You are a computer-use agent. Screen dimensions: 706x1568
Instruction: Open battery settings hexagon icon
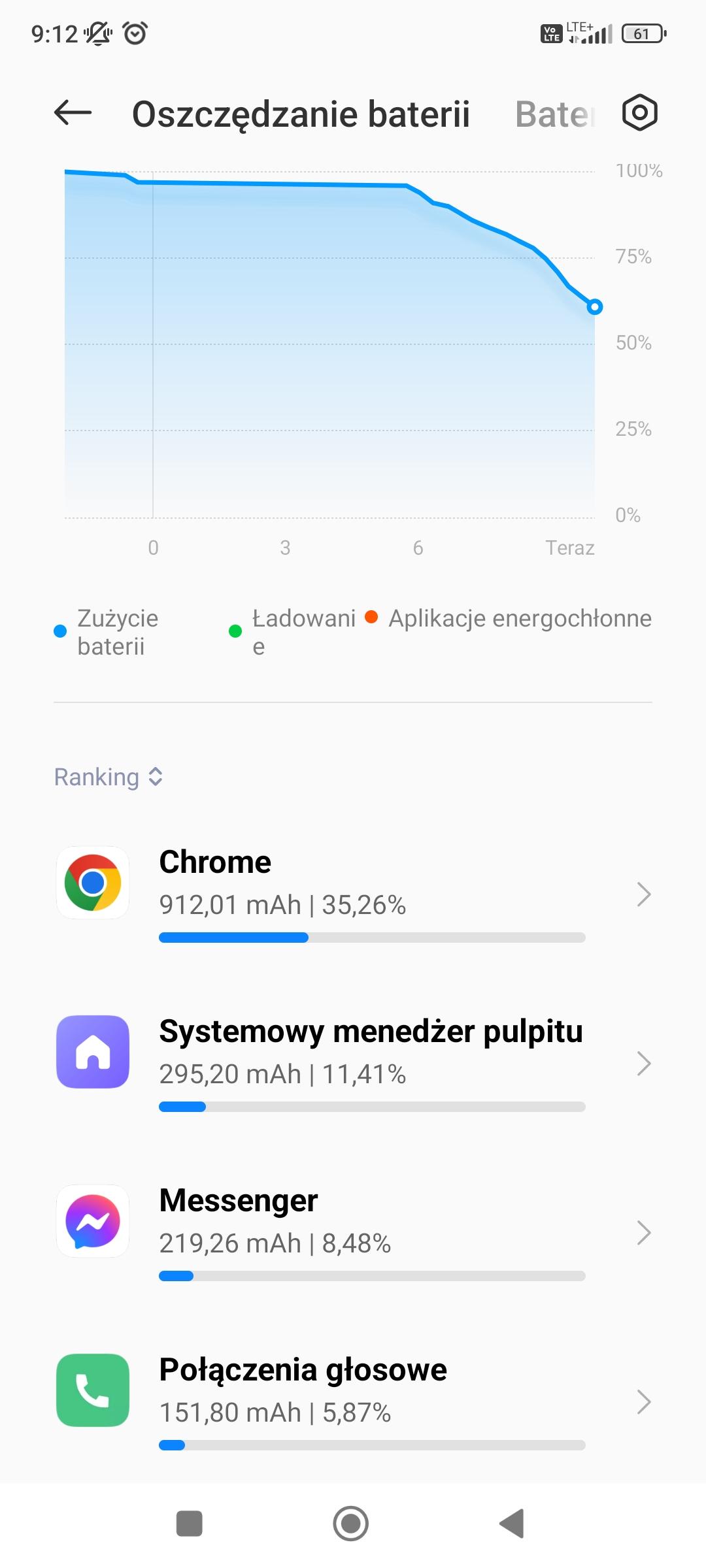[639, 113]
